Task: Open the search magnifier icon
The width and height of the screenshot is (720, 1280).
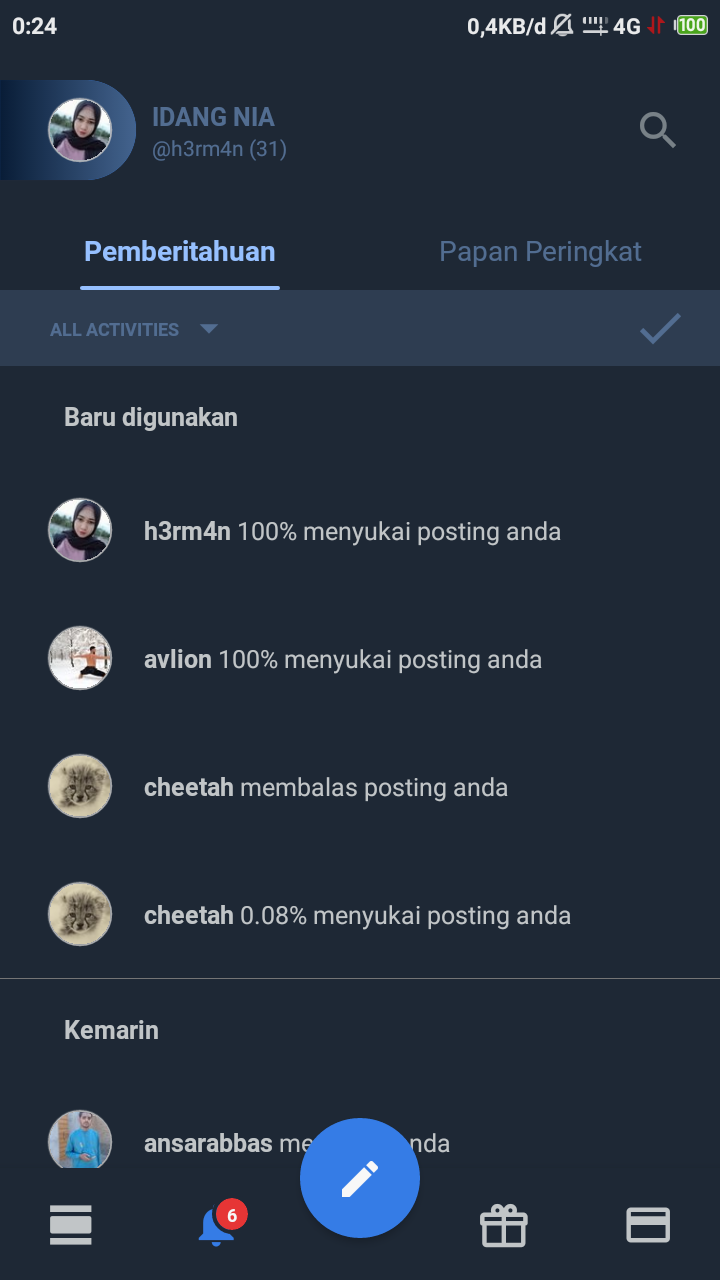Action: (658, 130)
